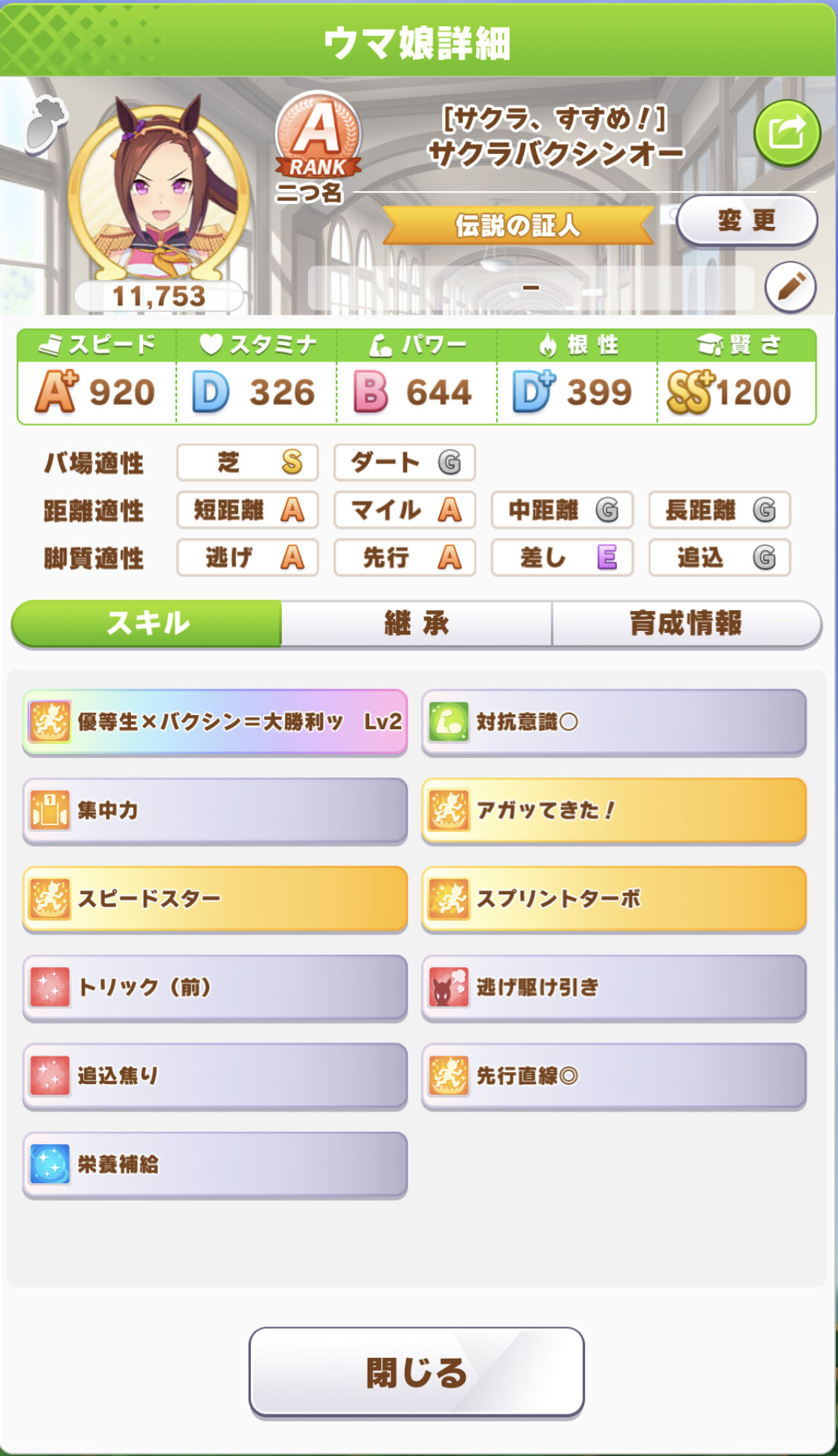Image resolution: width=838 pixels, height=1456 pixels.
Task: Show the 先行直線◎ skill details
Action: click(x=614, y=1076)
